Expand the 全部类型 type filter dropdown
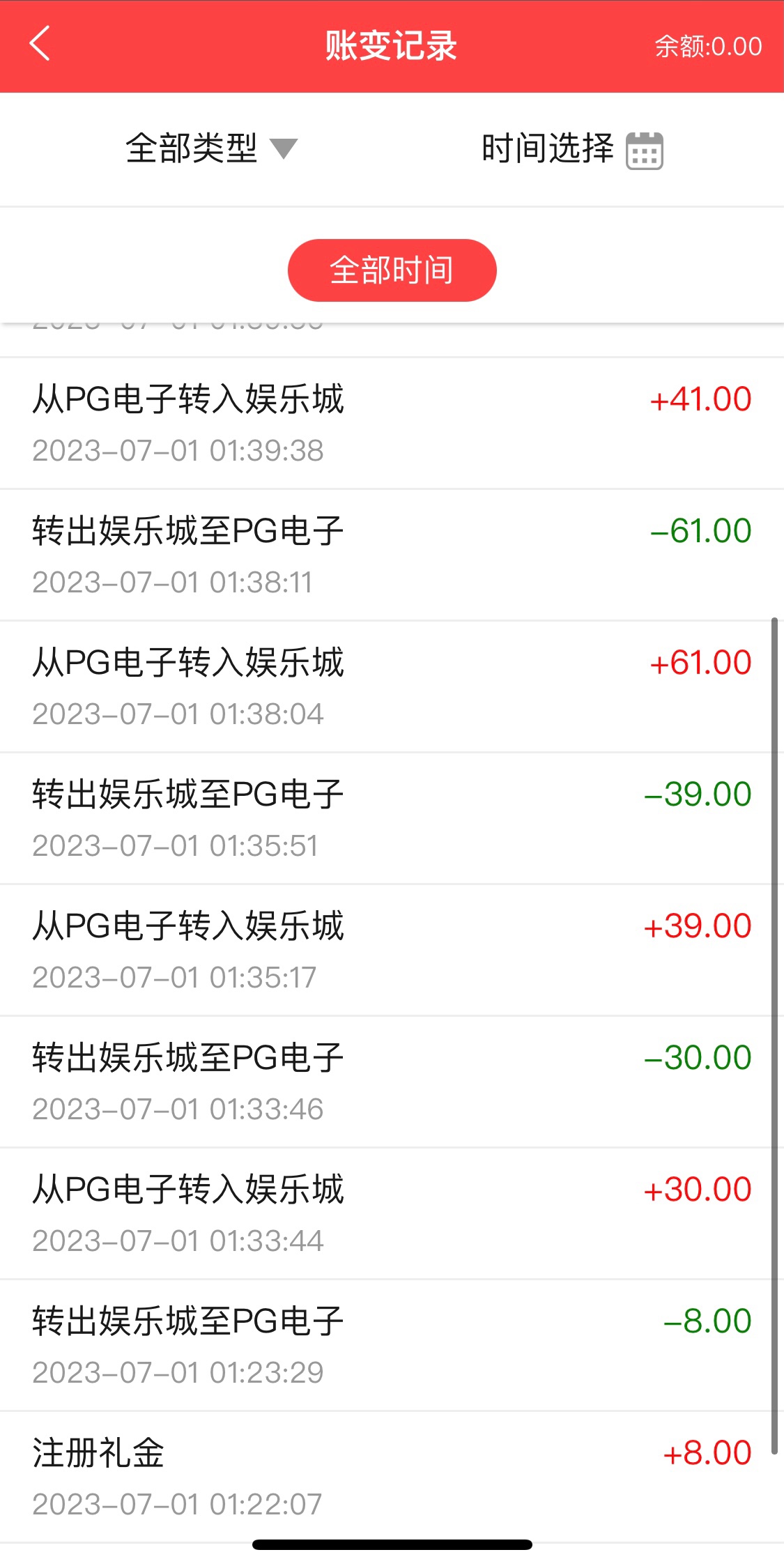 click(210, 148)
